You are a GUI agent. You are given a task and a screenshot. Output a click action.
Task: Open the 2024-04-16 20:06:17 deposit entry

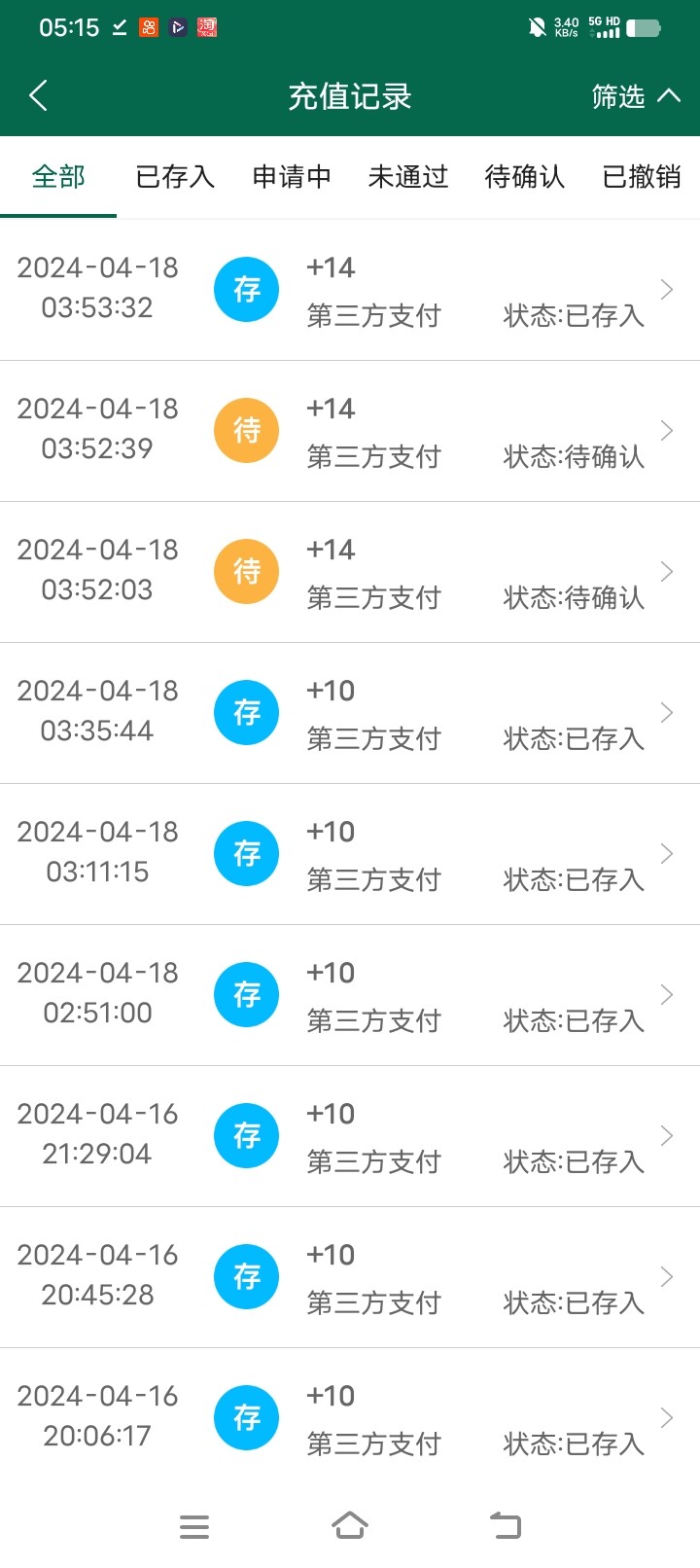pyautogui.click(x=350, y=1417)
